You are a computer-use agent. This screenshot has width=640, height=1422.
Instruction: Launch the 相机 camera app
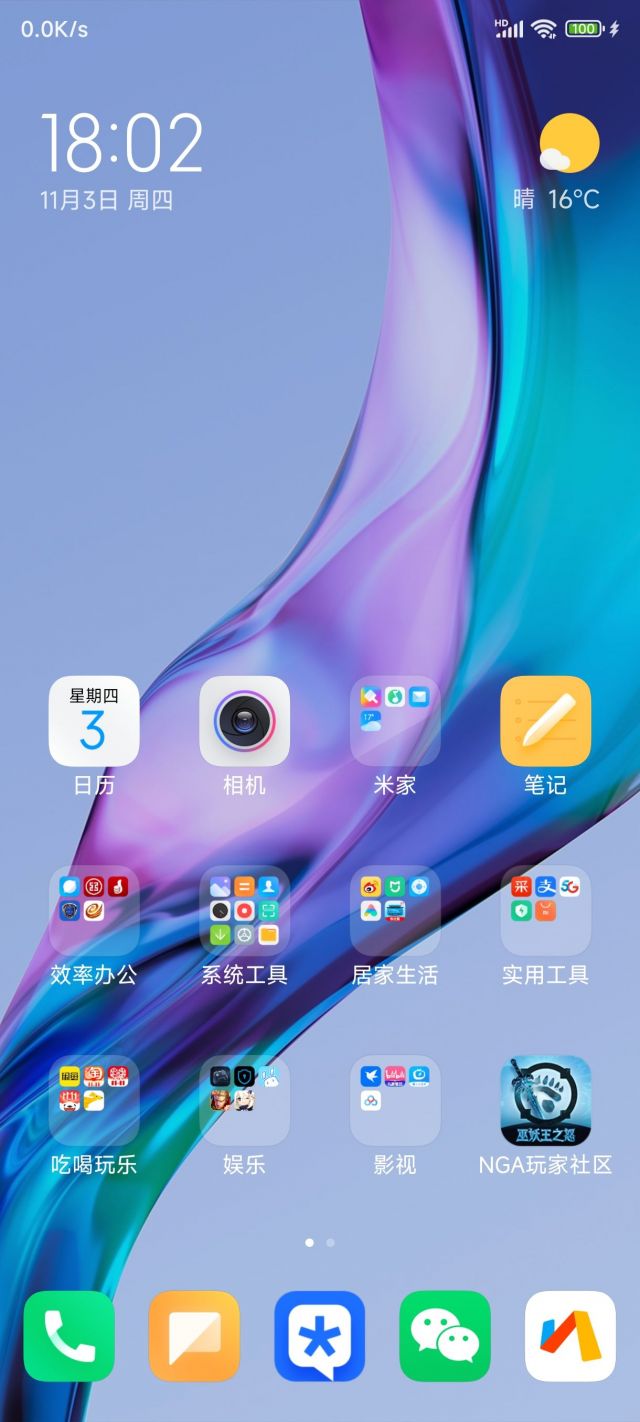245,721
